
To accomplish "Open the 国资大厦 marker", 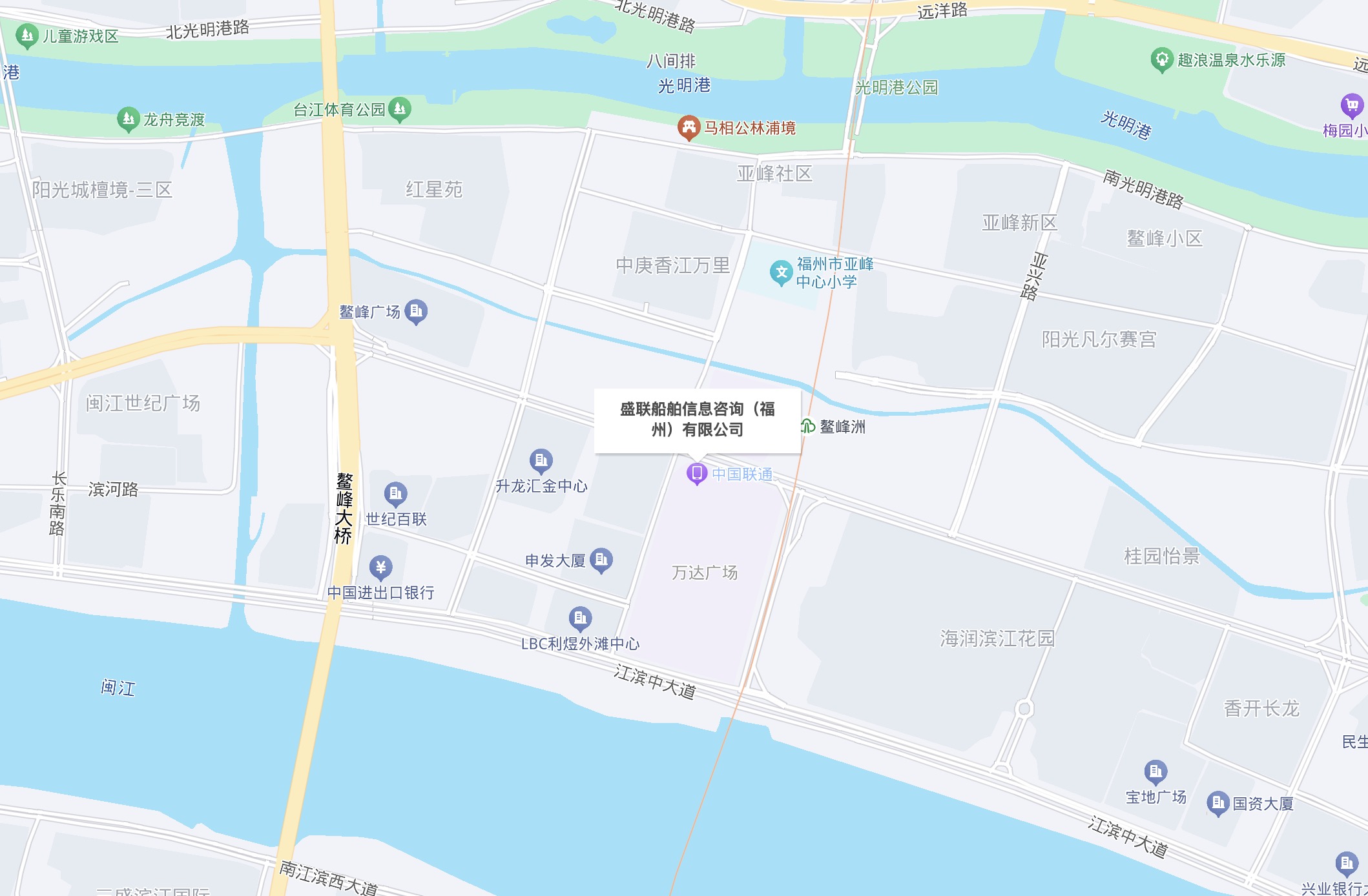I will point(1217,803).
